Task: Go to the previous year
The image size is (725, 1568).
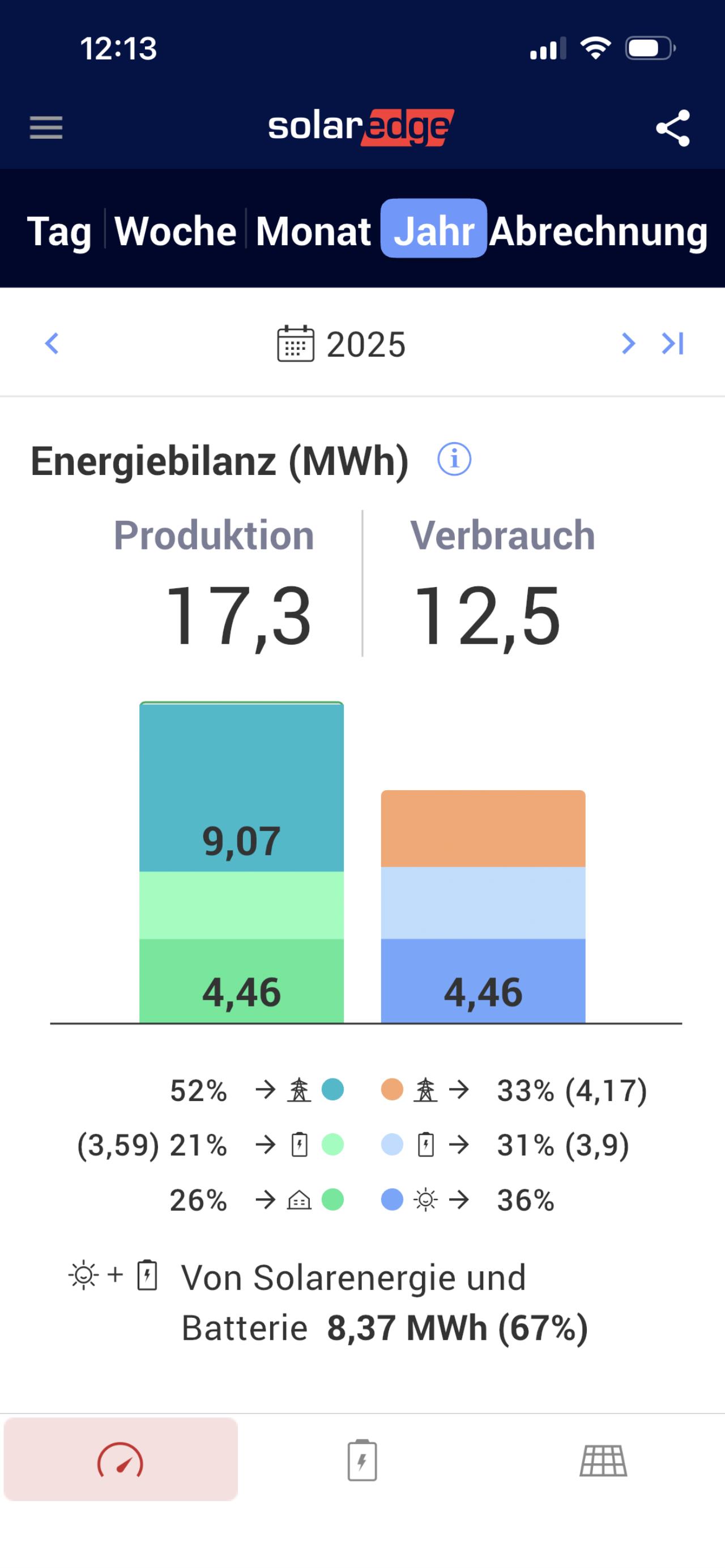Action: tap(53, 343)
